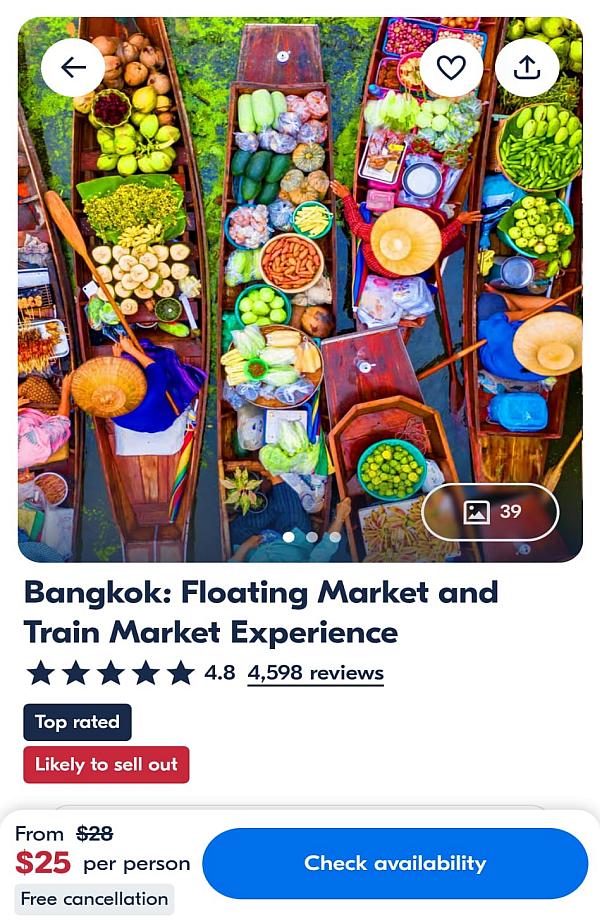The width and height of the screenshot is (600, 920).
Task: View the floating market photo full screen
Action: [300, 300]
